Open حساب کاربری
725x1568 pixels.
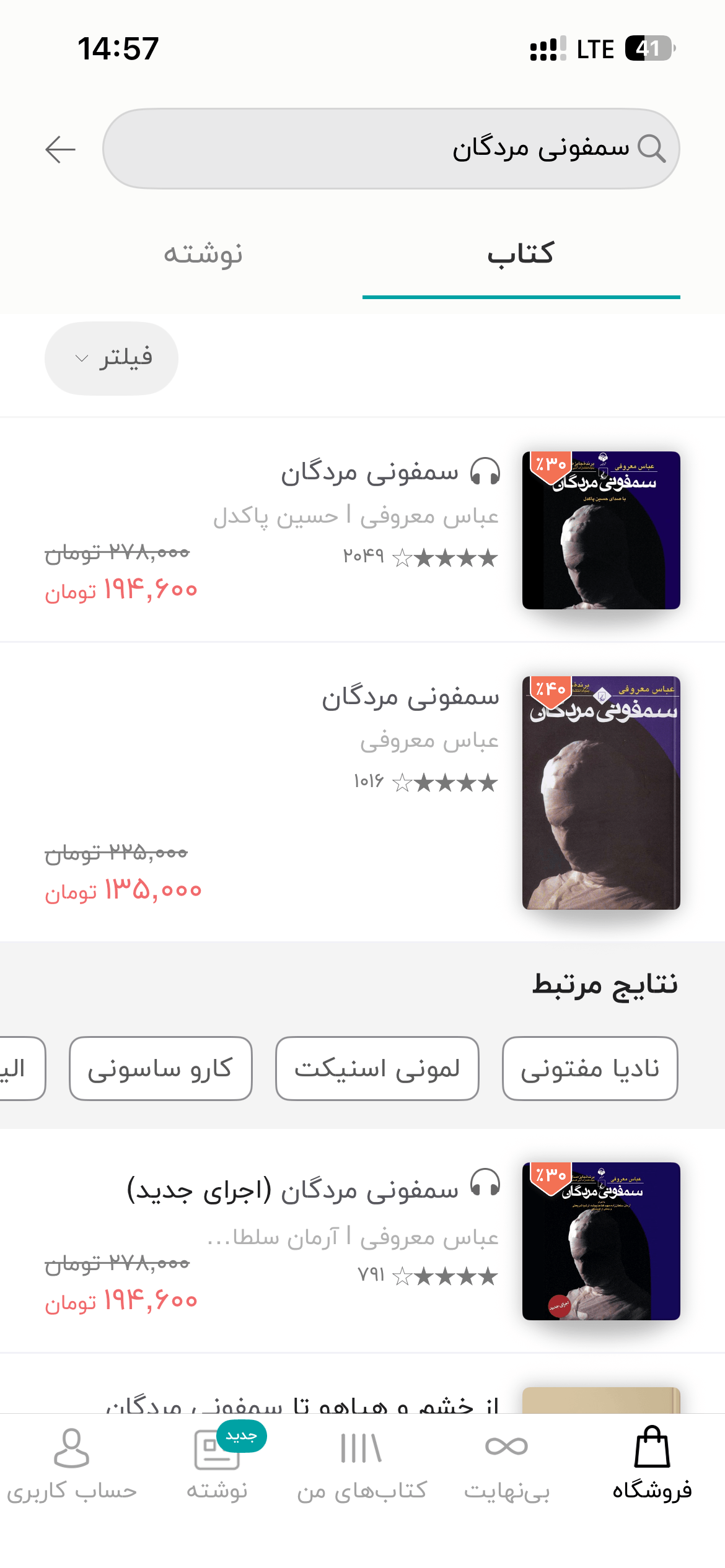click(72, 1465)
